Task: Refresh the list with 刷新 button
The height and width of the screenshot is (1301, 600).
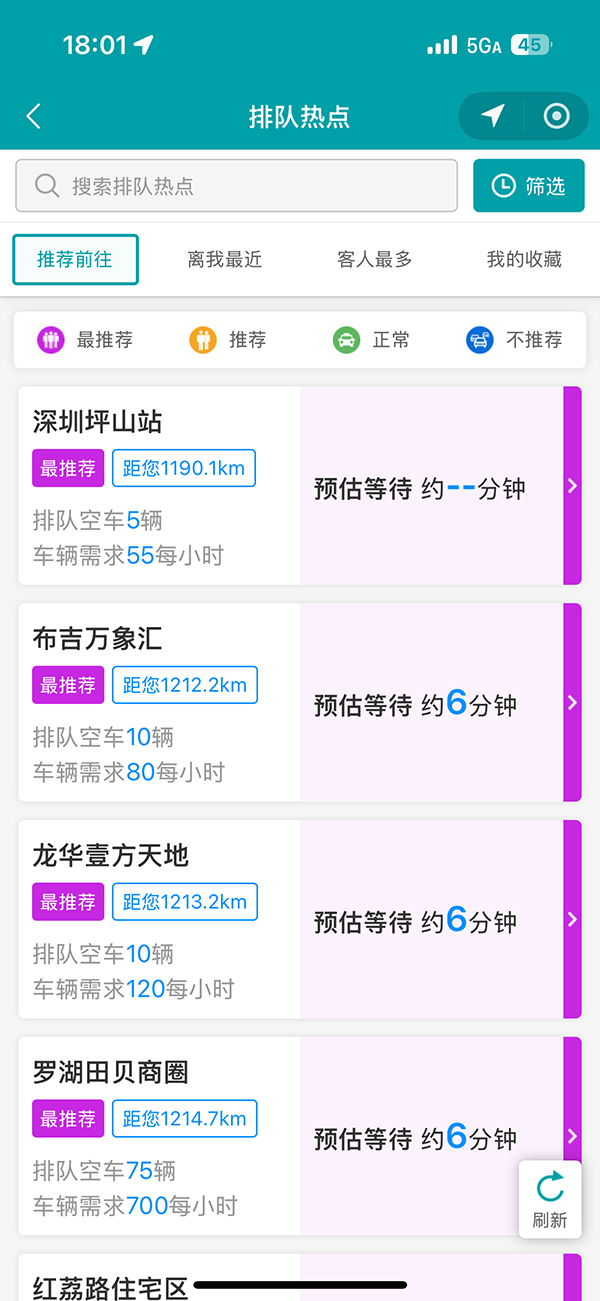Action: click(x=550, y=1199)
